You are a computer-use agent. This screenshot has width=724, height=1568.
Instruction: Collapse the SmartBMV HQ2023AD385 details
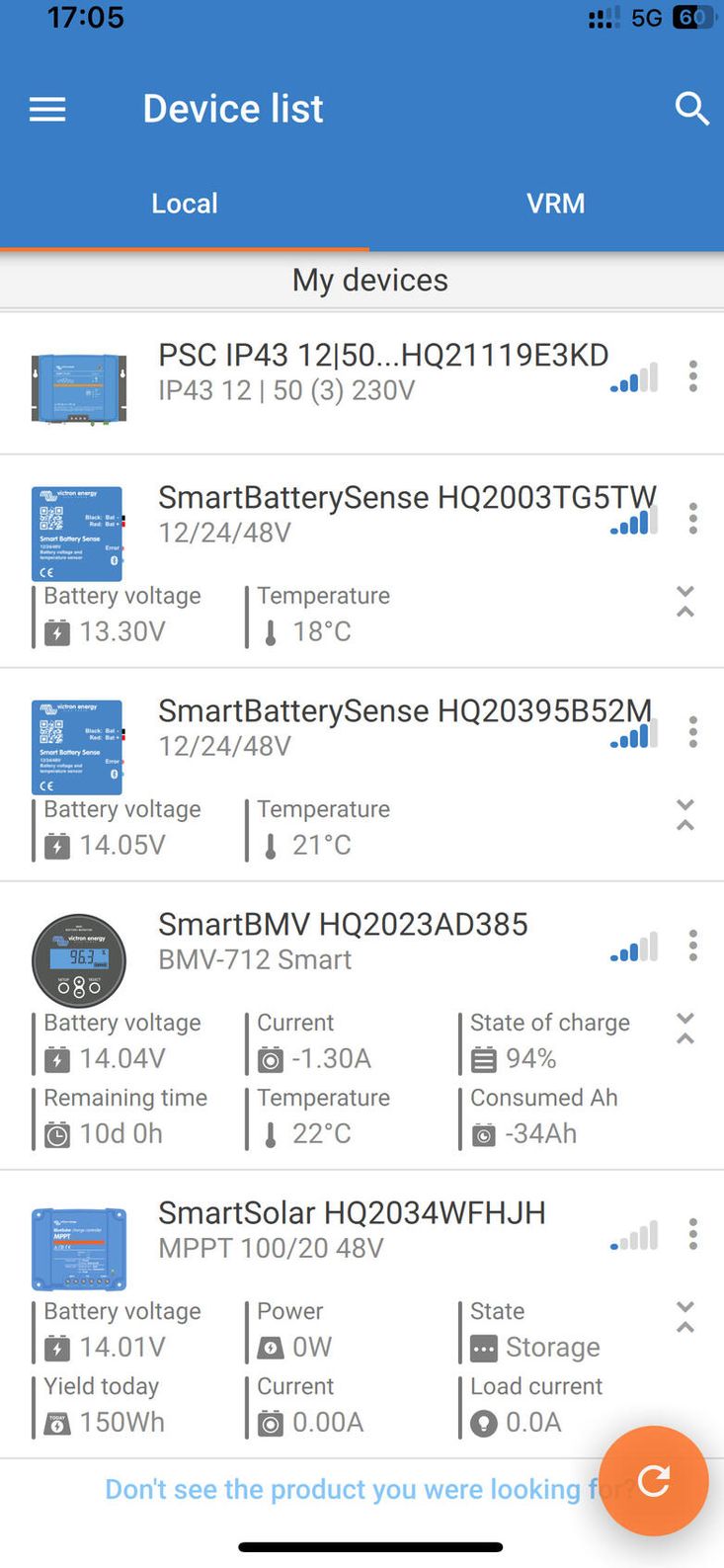[685, 1028]
